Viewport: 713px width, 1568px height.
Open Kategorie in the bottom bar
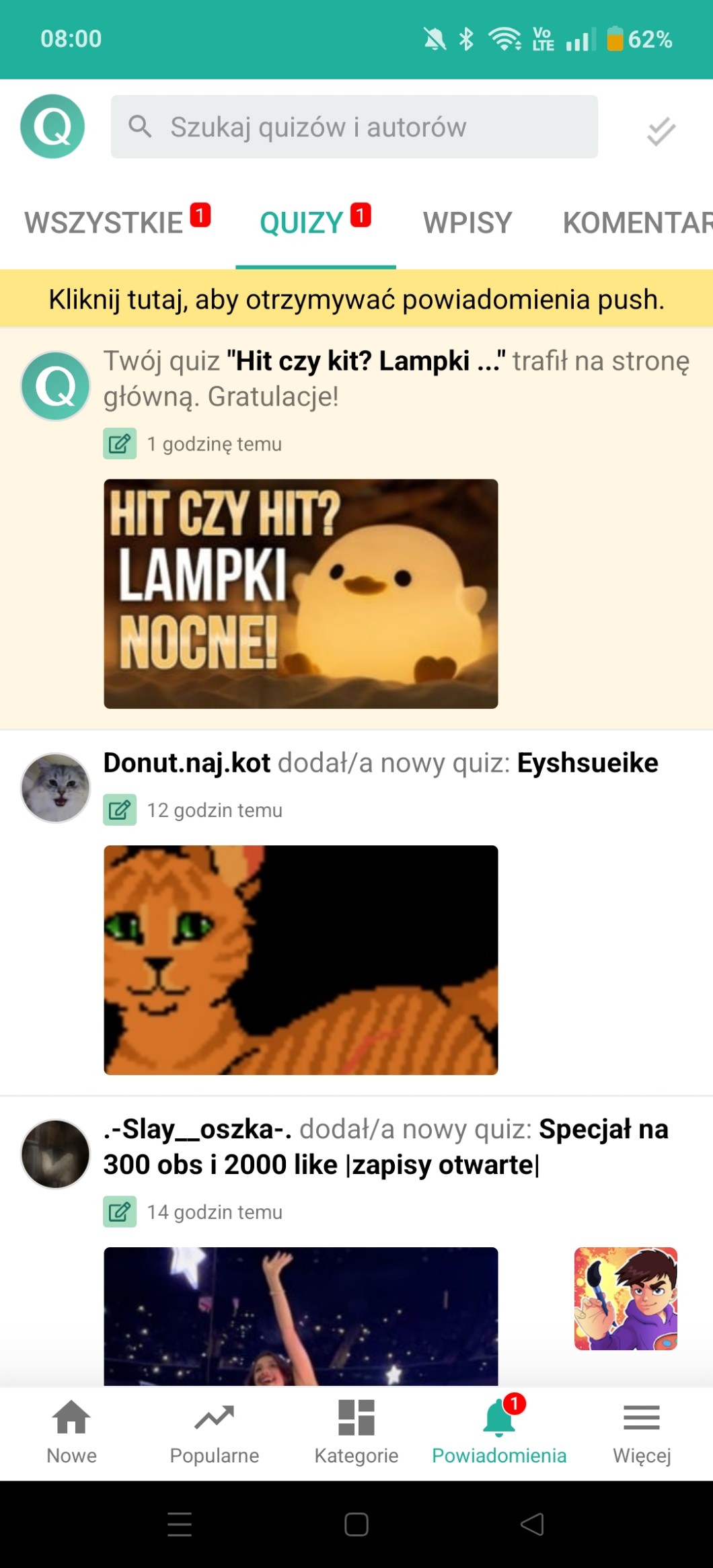[x=356, y=1432]
